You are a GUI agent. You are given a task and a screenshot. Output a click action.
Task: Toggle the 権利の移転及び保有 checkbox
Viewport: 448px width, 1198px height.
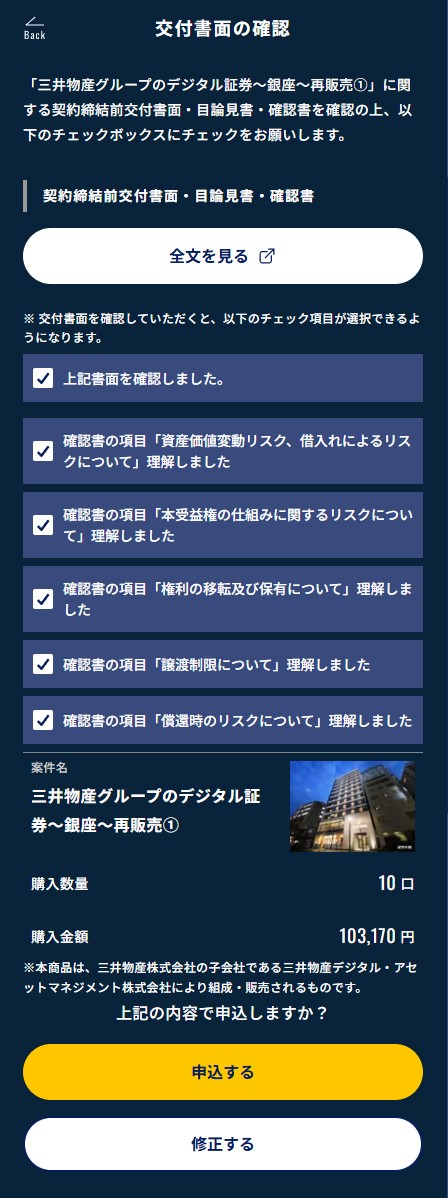pos(44,600)
